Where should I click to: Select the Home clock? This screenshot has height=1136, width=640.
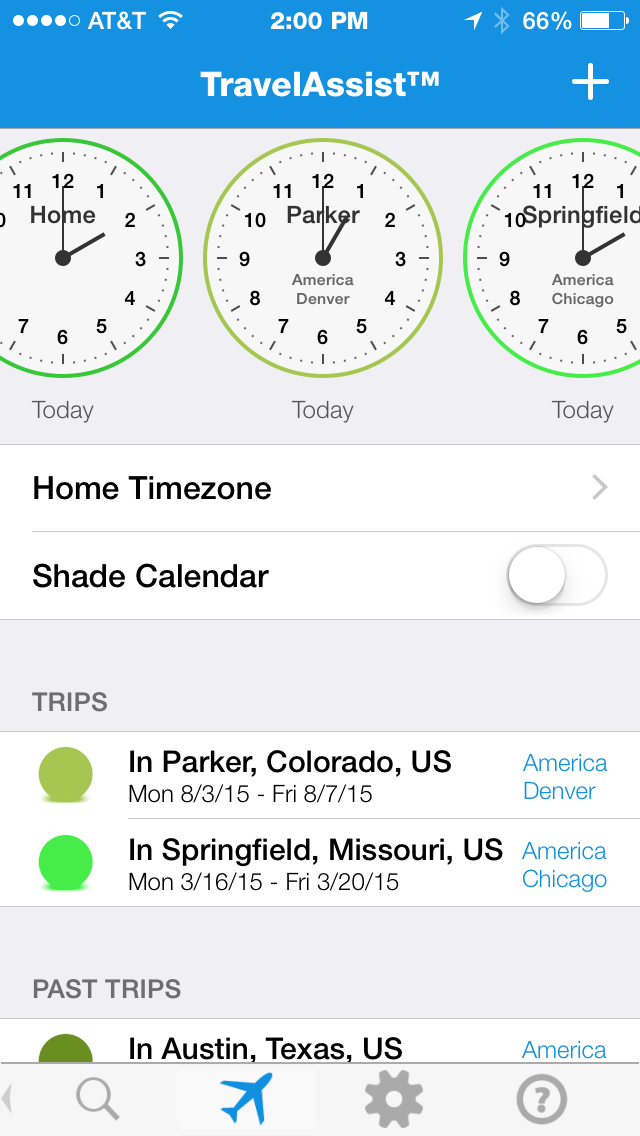[x=64, y=258]
